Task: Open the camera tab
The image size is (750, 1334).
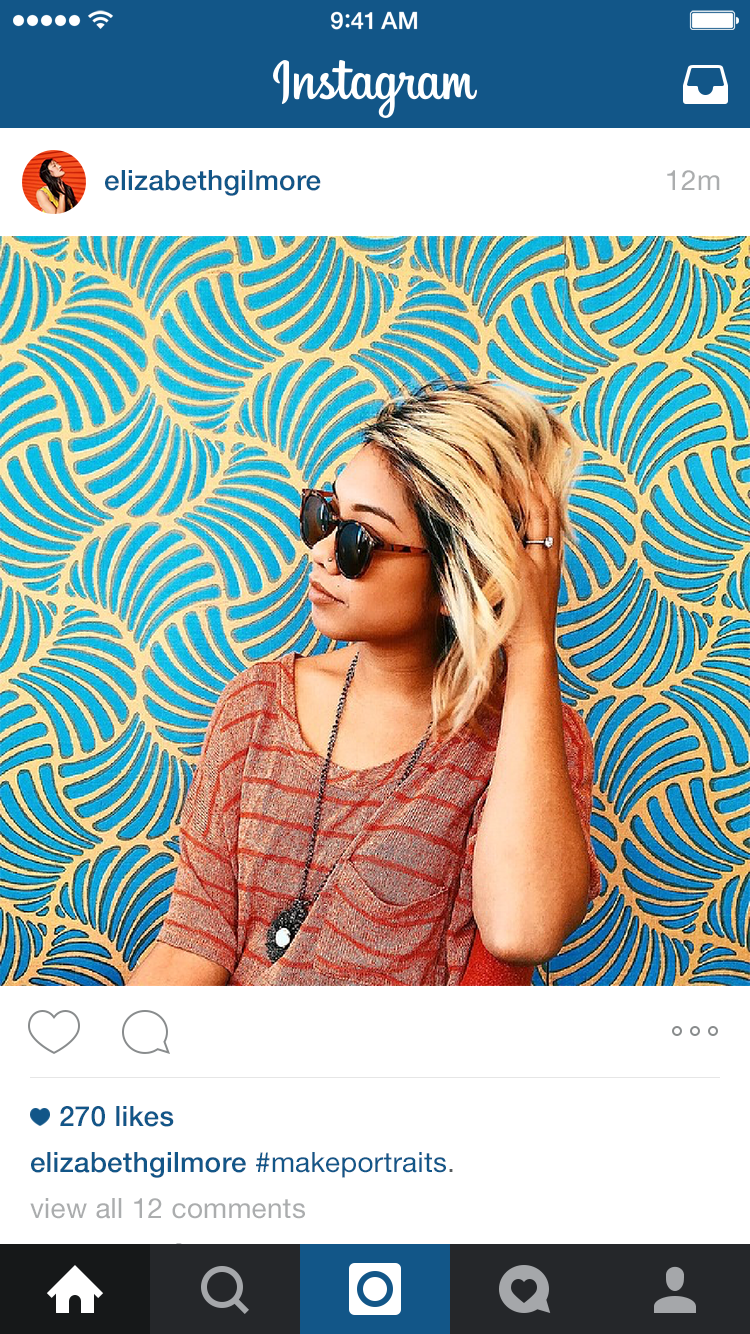Action: pos(375,1290)
